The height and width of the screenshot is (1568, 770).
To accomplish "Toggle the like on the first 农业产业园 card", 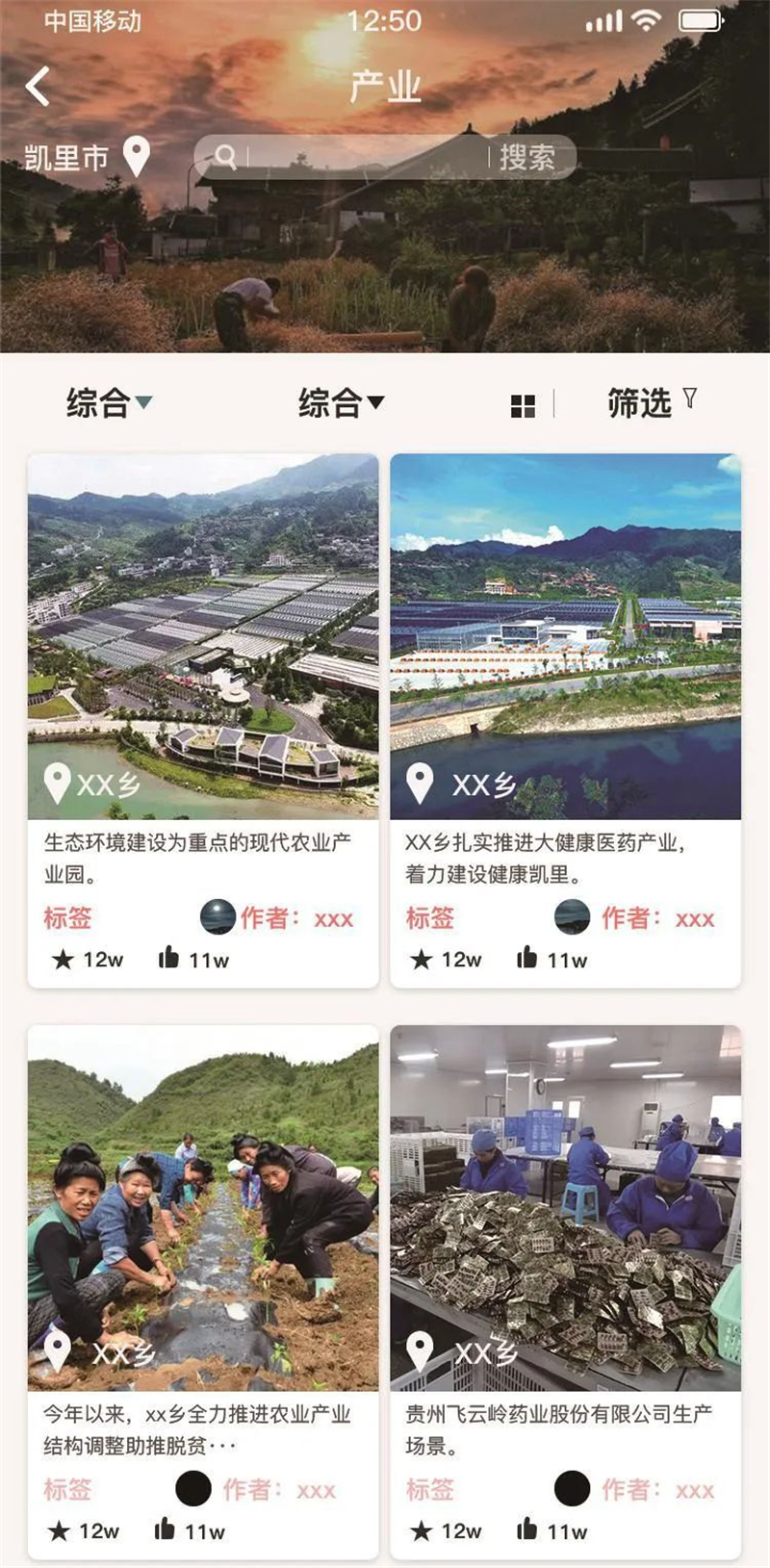I will coord(167,956).
